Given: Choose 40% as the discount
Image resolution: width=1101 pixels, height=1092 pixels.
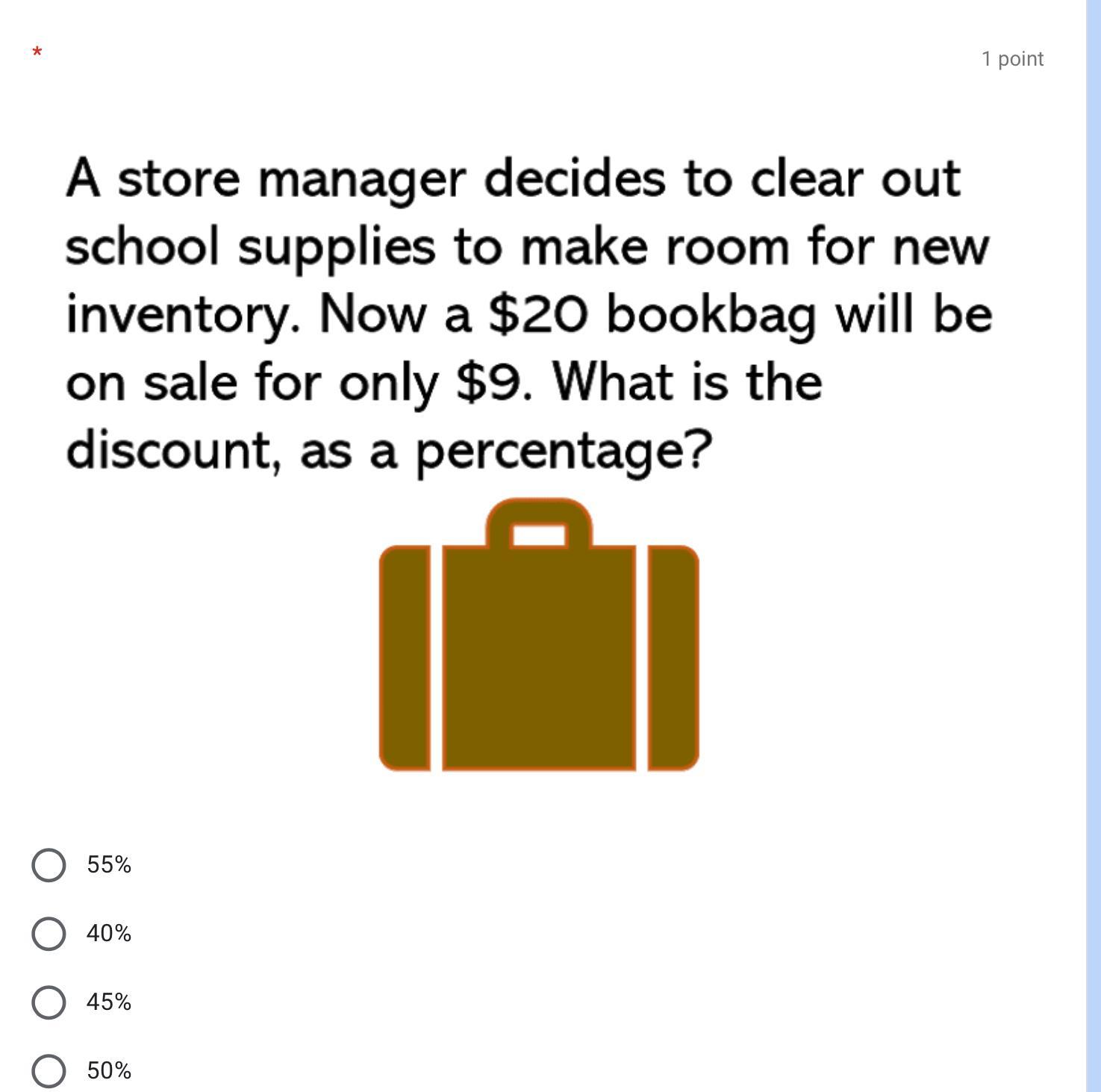Looking at the screenshot, I should tap(49, 933).
